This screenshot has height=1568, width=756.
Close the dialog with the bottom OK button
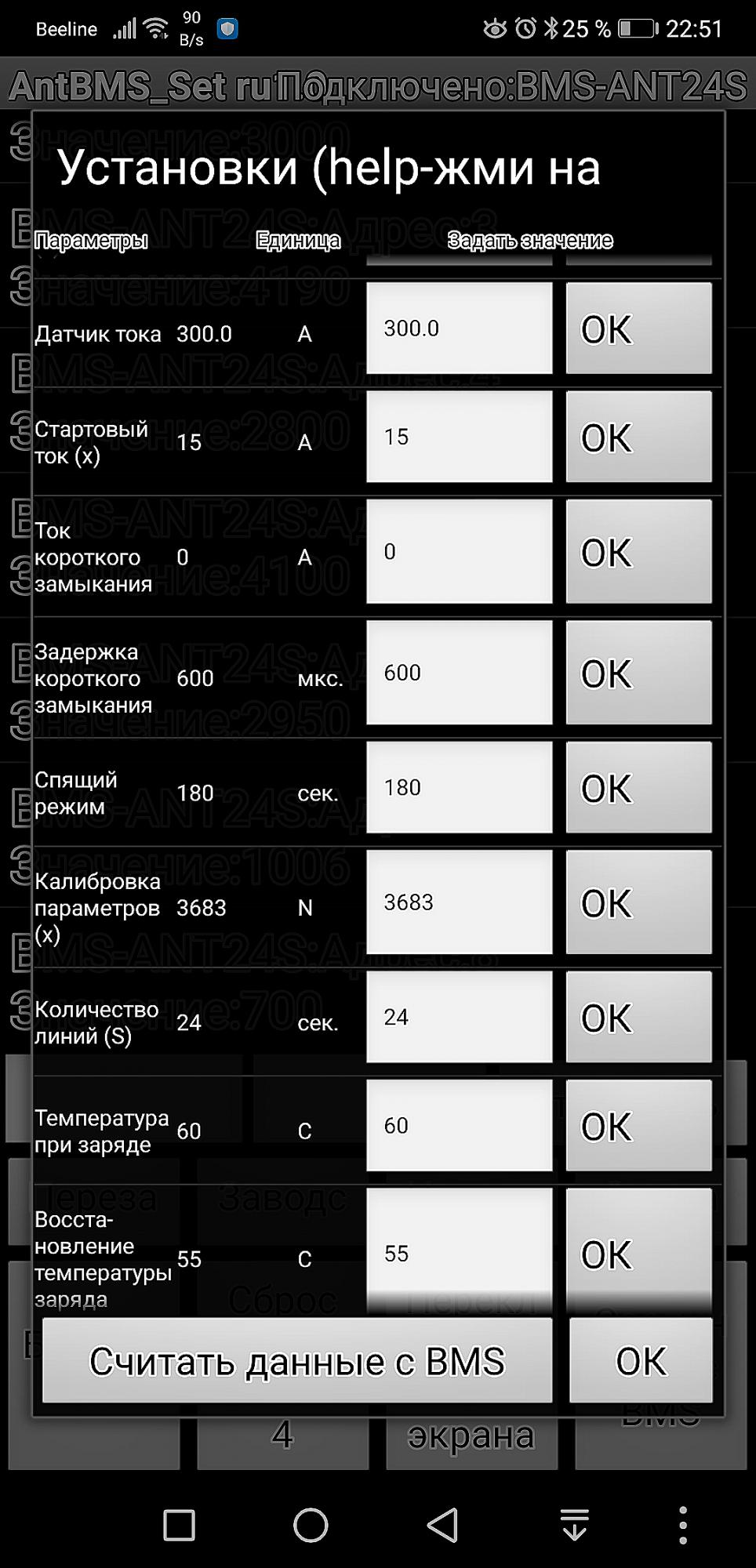pos(641,1360)
